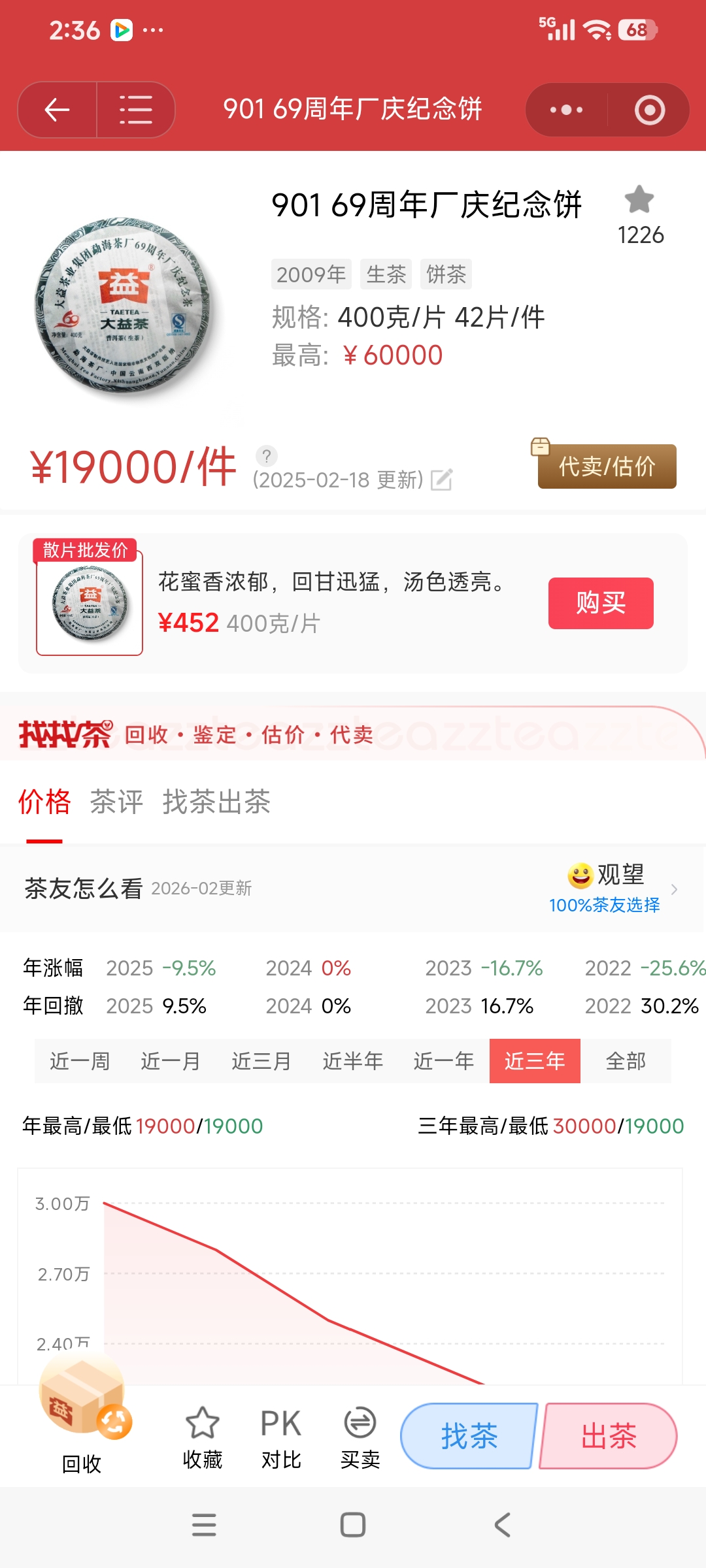Open the mini program overflow menu

566,110
